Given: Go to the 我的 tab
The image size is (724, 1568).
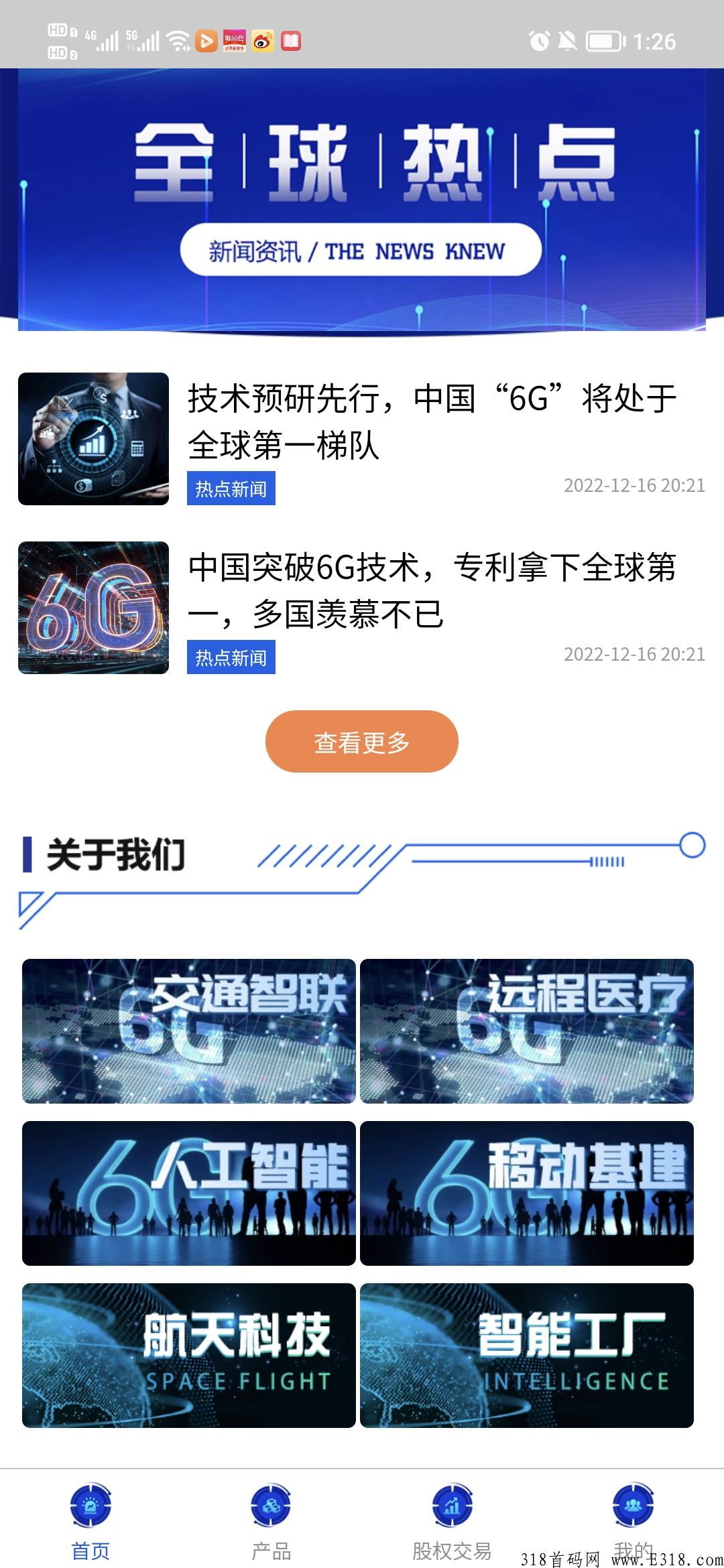Looking at the screenshot, I should click(633, 1522).
